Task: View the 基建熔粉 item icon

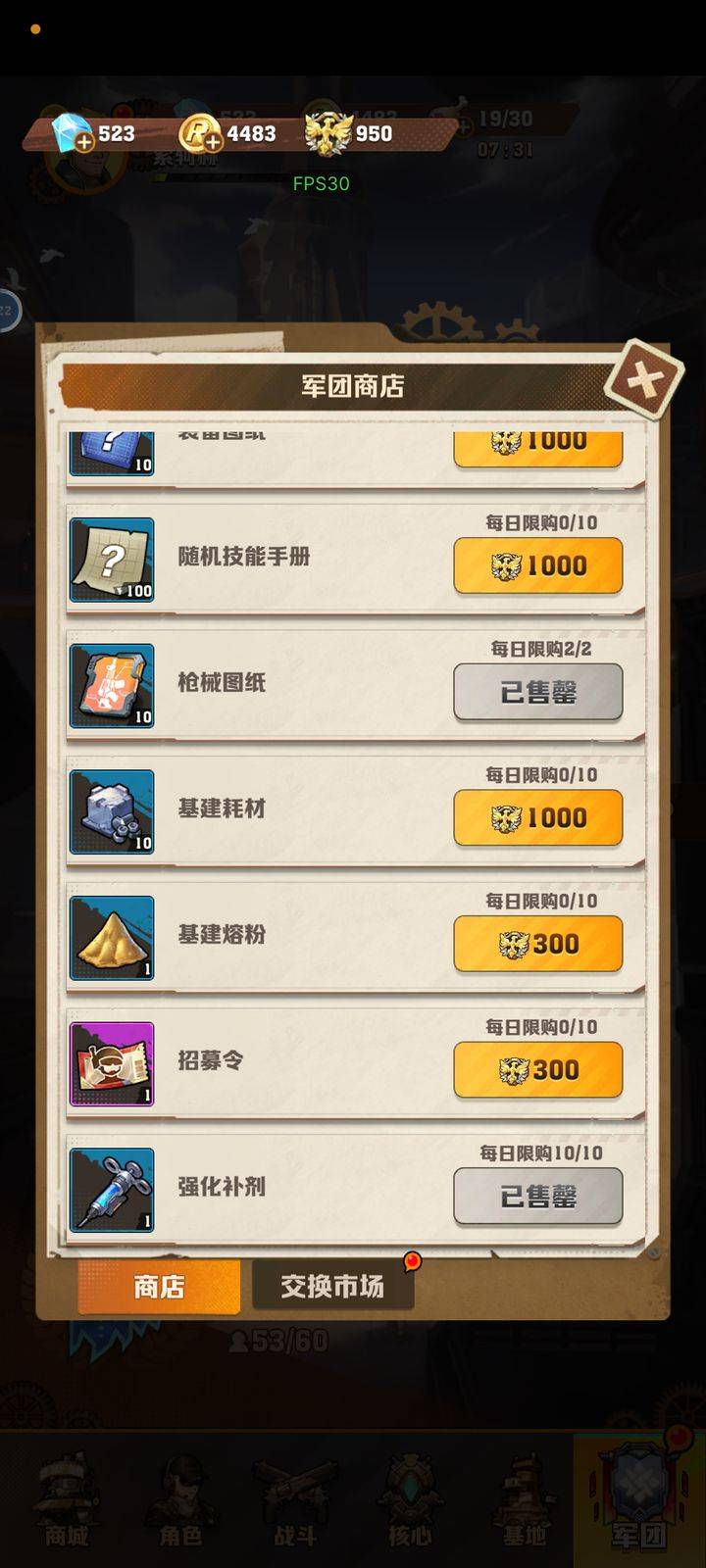Action: [x=112, y=938]
